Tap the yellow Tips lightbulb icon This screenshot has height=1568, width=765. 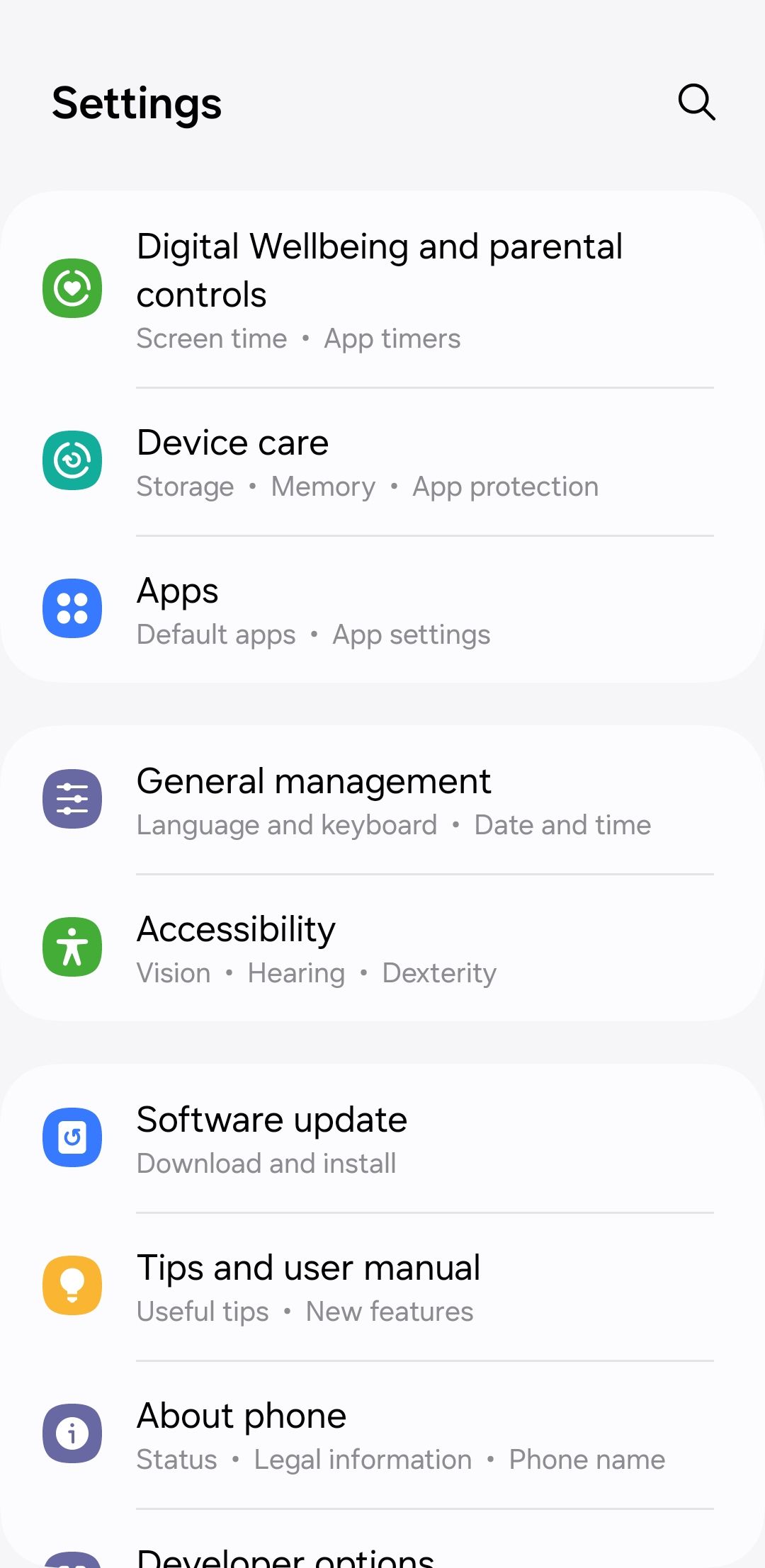[x=72, y=1285]
